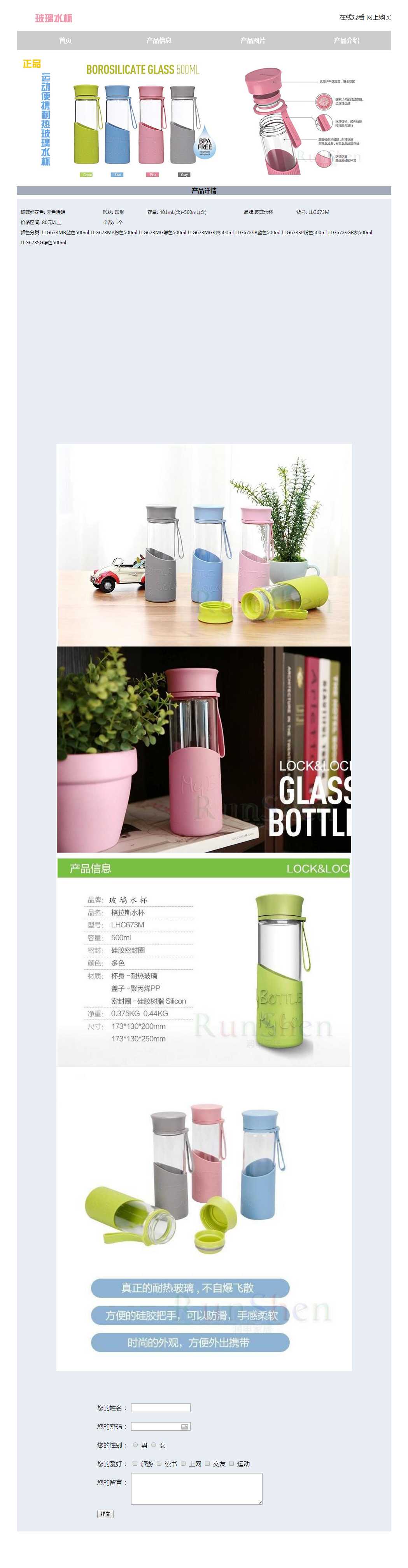Submit the form with 提交 button

[105, 1514]
